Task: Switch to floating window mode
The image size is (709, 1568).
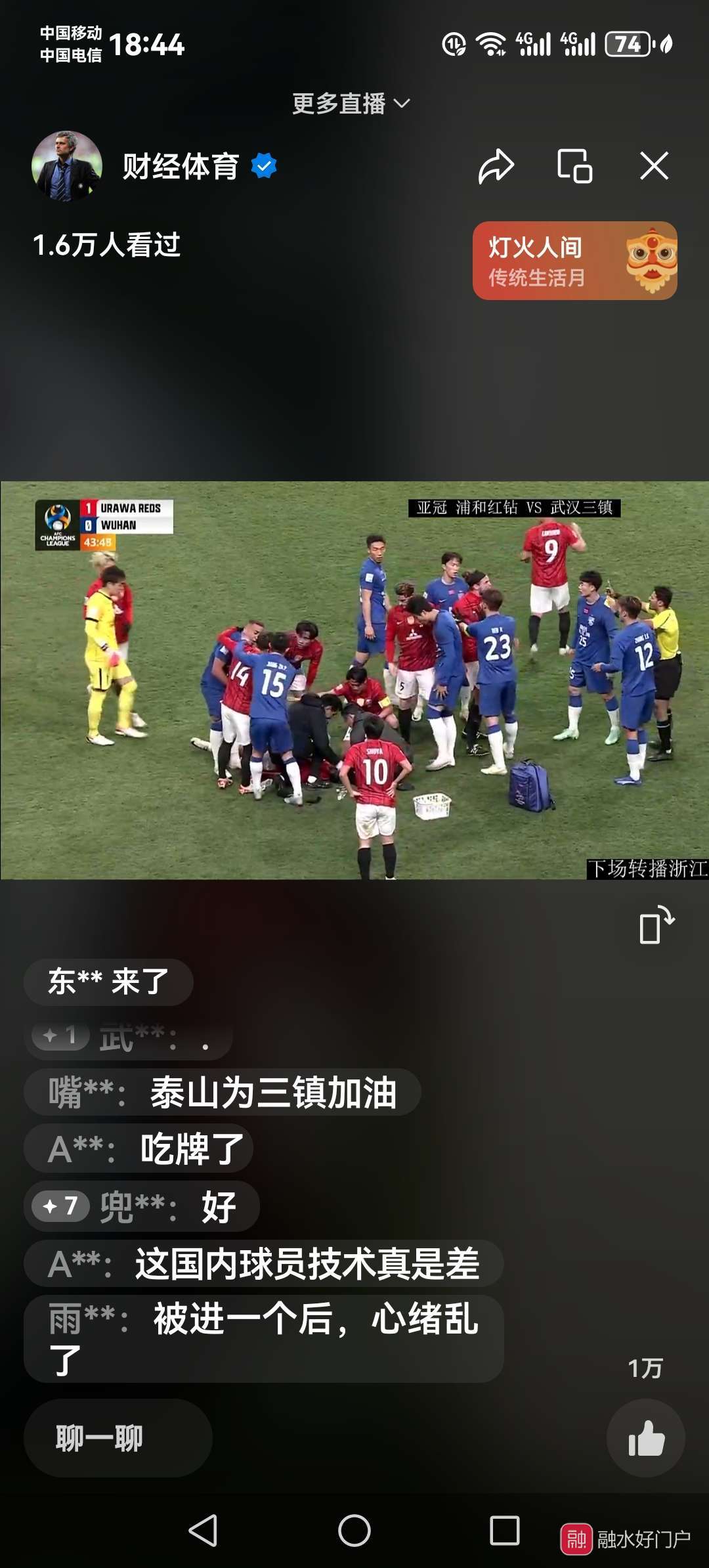Action: tap(574, 165)
